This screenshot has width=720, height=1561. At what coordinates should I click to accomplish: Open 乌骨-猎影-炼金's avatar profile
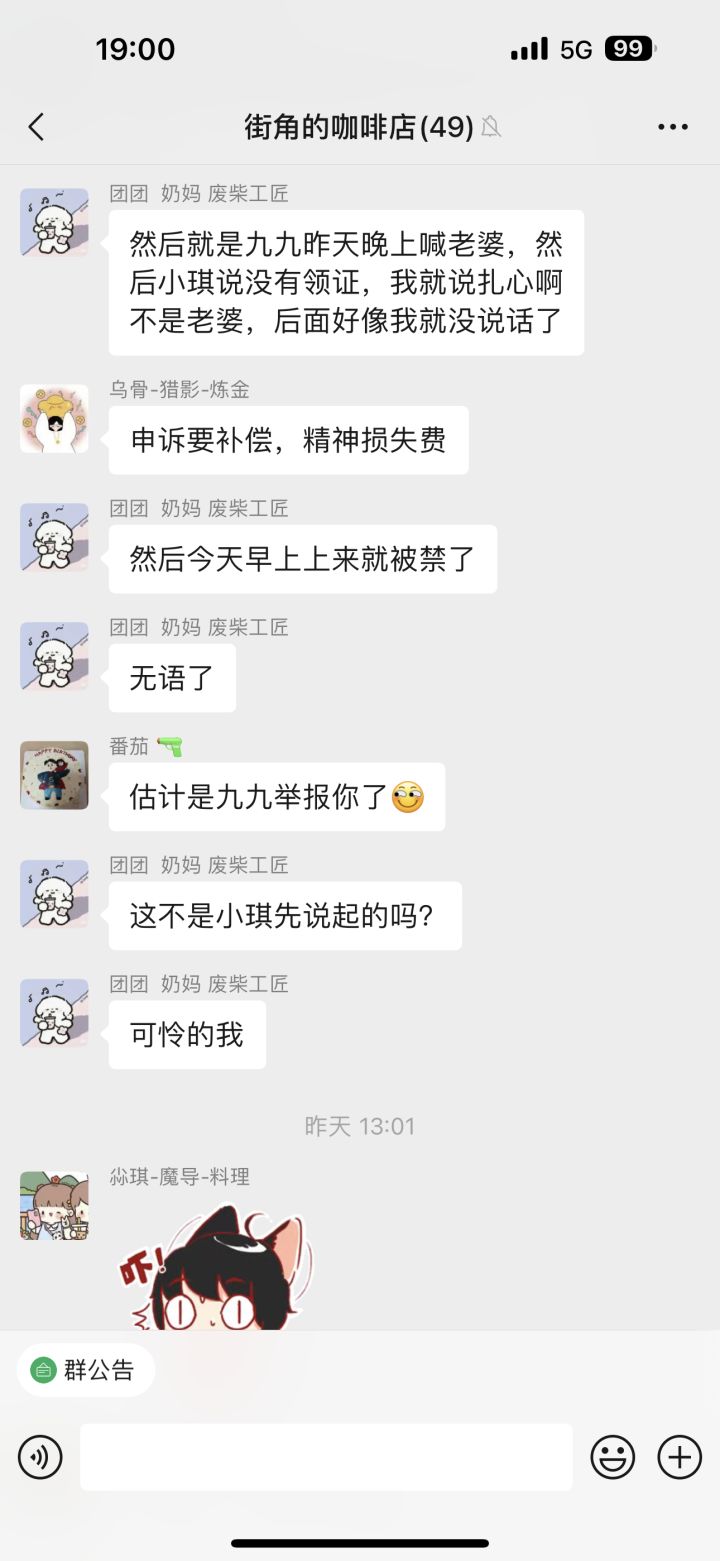point(54,419)
